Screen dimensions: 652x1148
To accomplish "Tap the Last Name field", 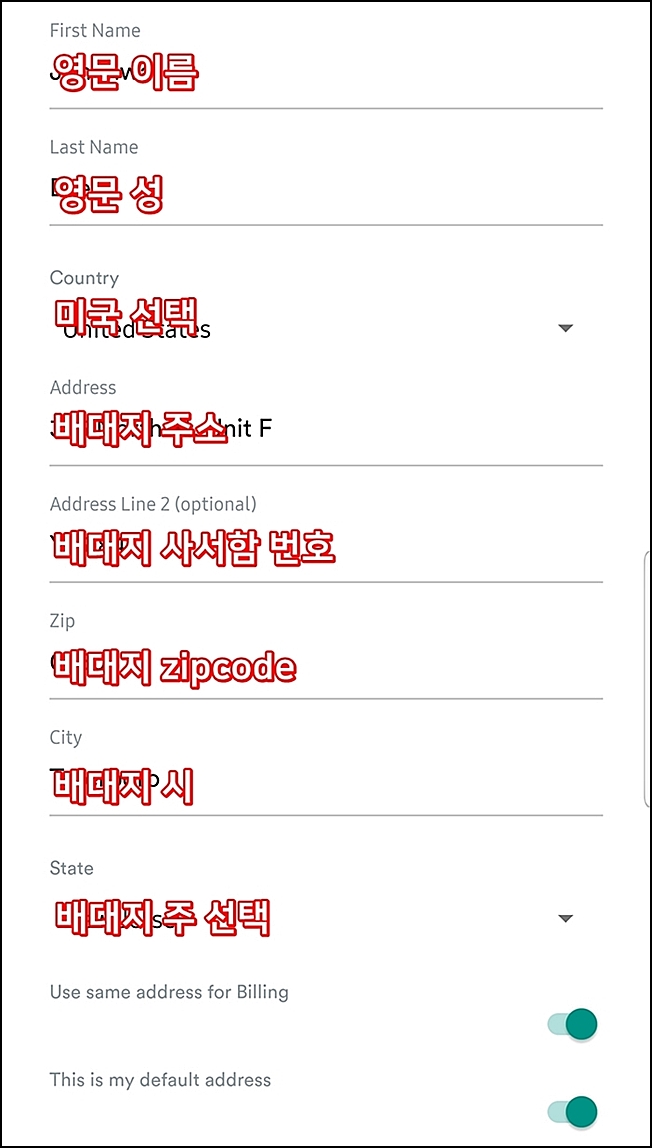I will [325, 194].
